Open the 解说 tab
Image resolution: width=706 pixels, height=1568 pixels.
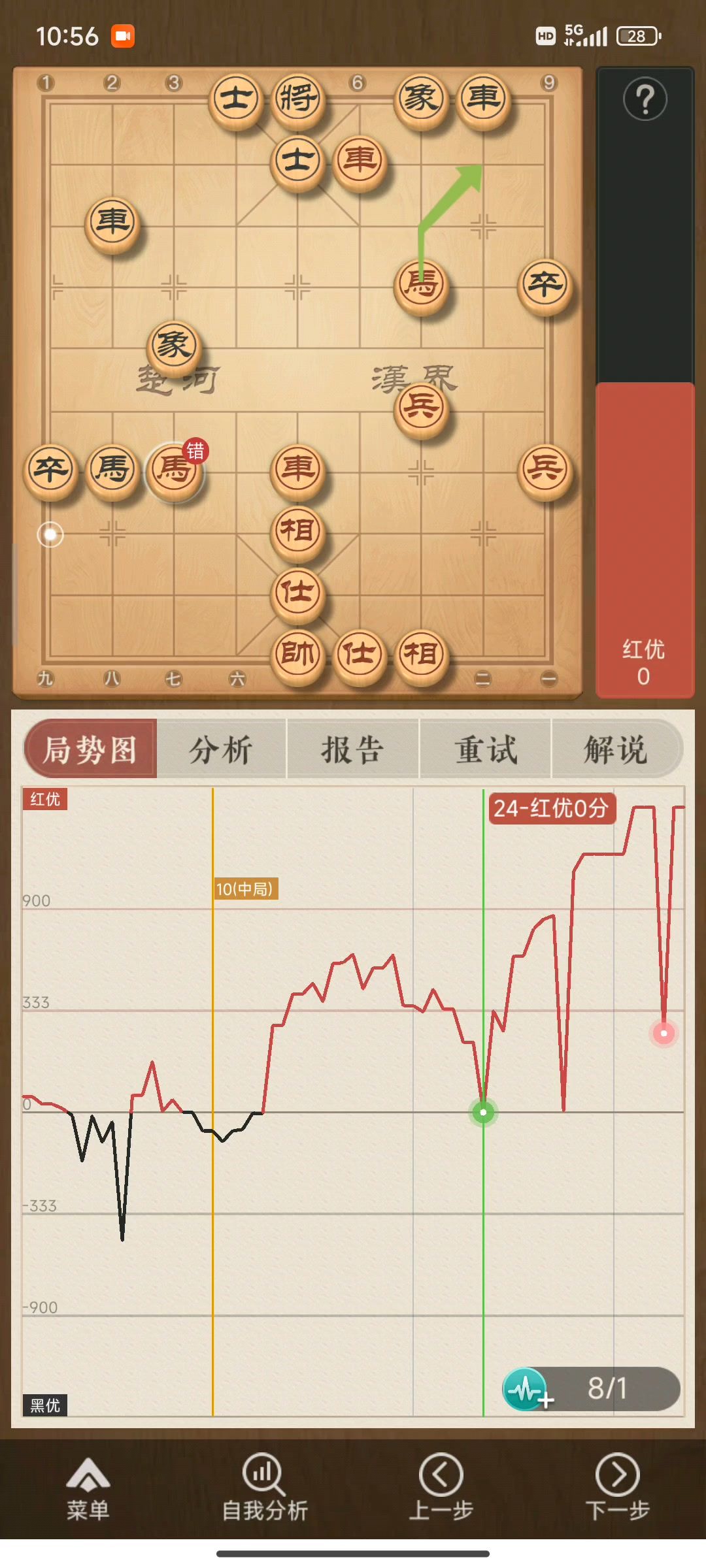[x=616, y=749]
